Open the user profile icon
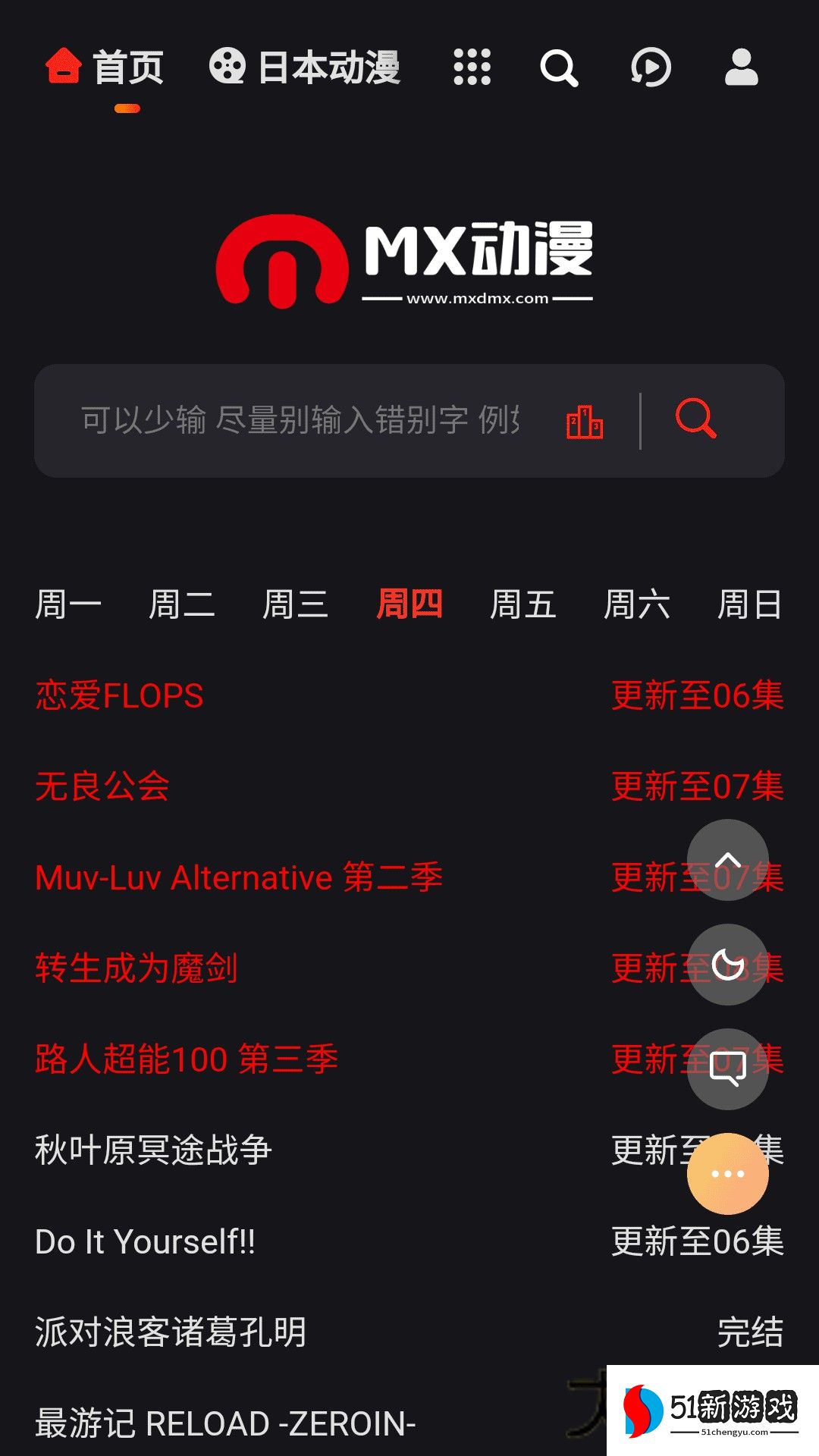Image resolution: width=819 pixels, height=1456 pixels. (741, 67)
